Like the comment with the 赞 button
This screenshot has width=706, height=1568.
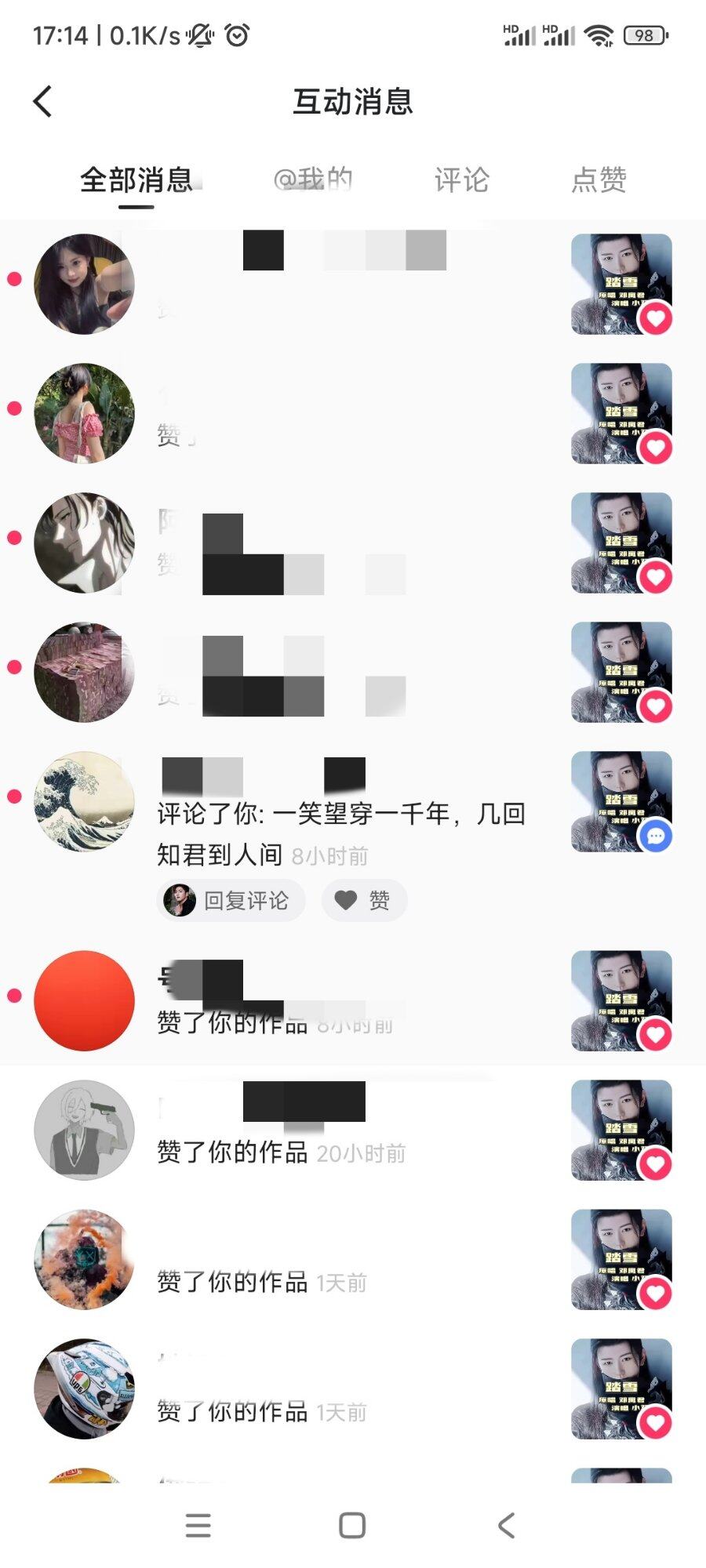364,900
